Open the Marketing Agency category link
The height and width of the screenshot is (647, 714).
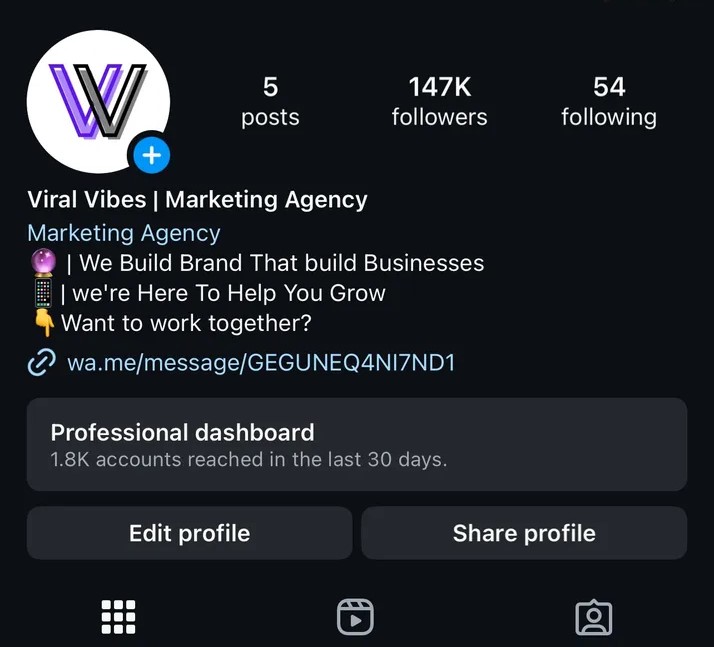coord(123,233)
